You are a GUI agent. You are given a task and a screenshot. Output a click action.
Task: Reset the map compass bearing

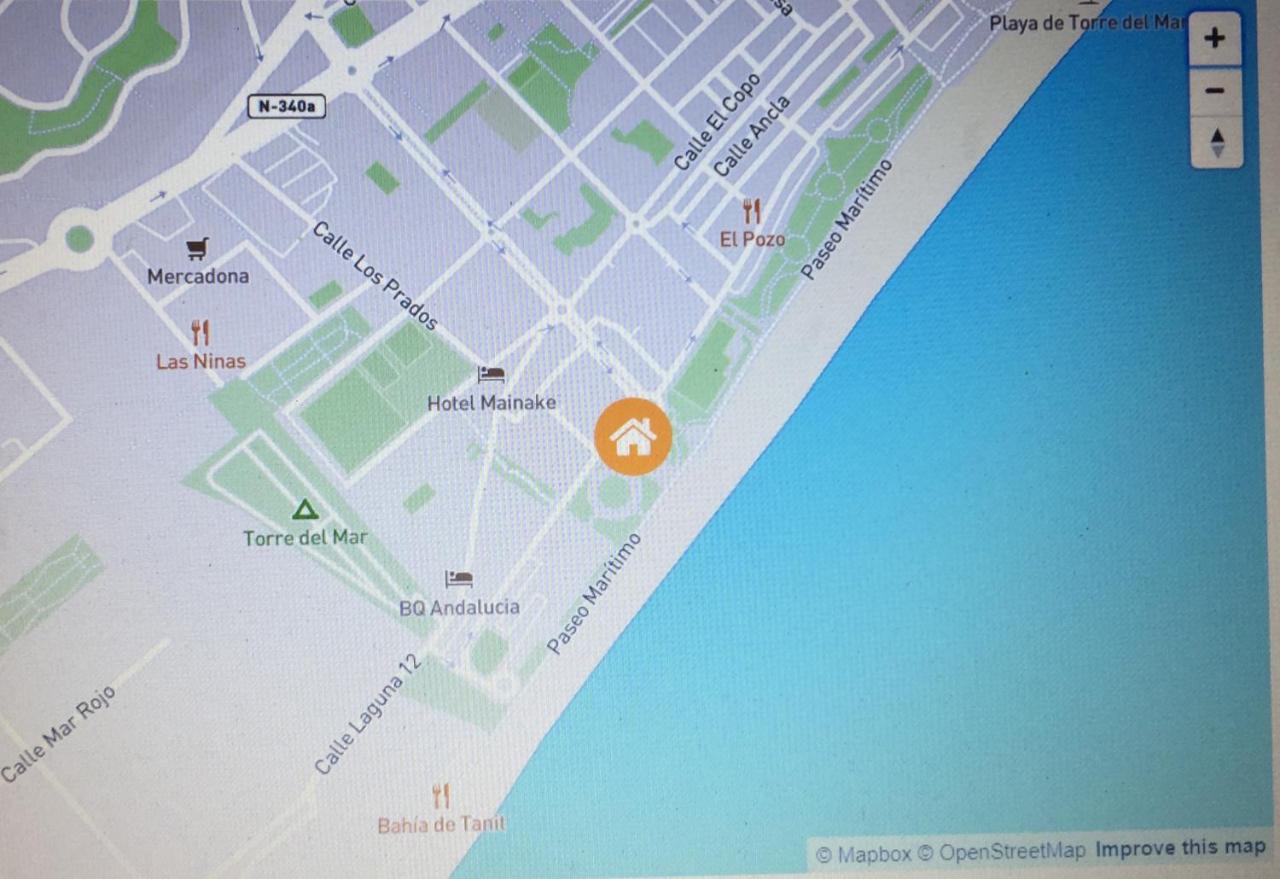[x=1216, y=141]
